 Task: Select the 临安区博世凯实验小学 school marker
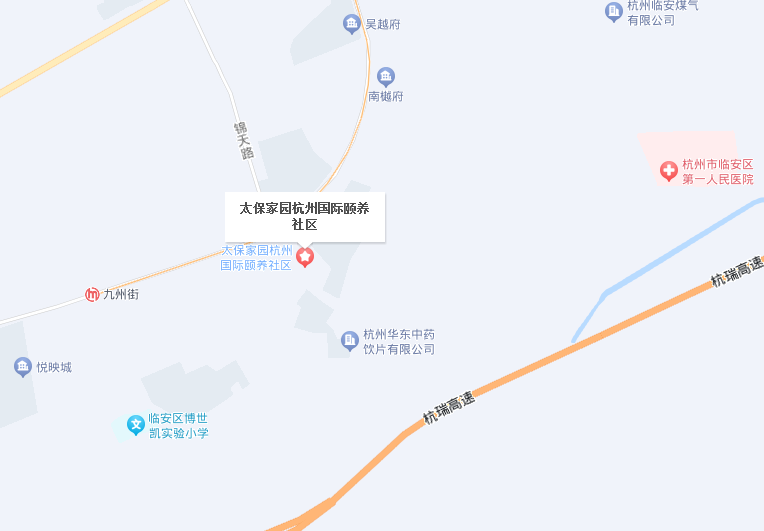click(x=136, y=425)
